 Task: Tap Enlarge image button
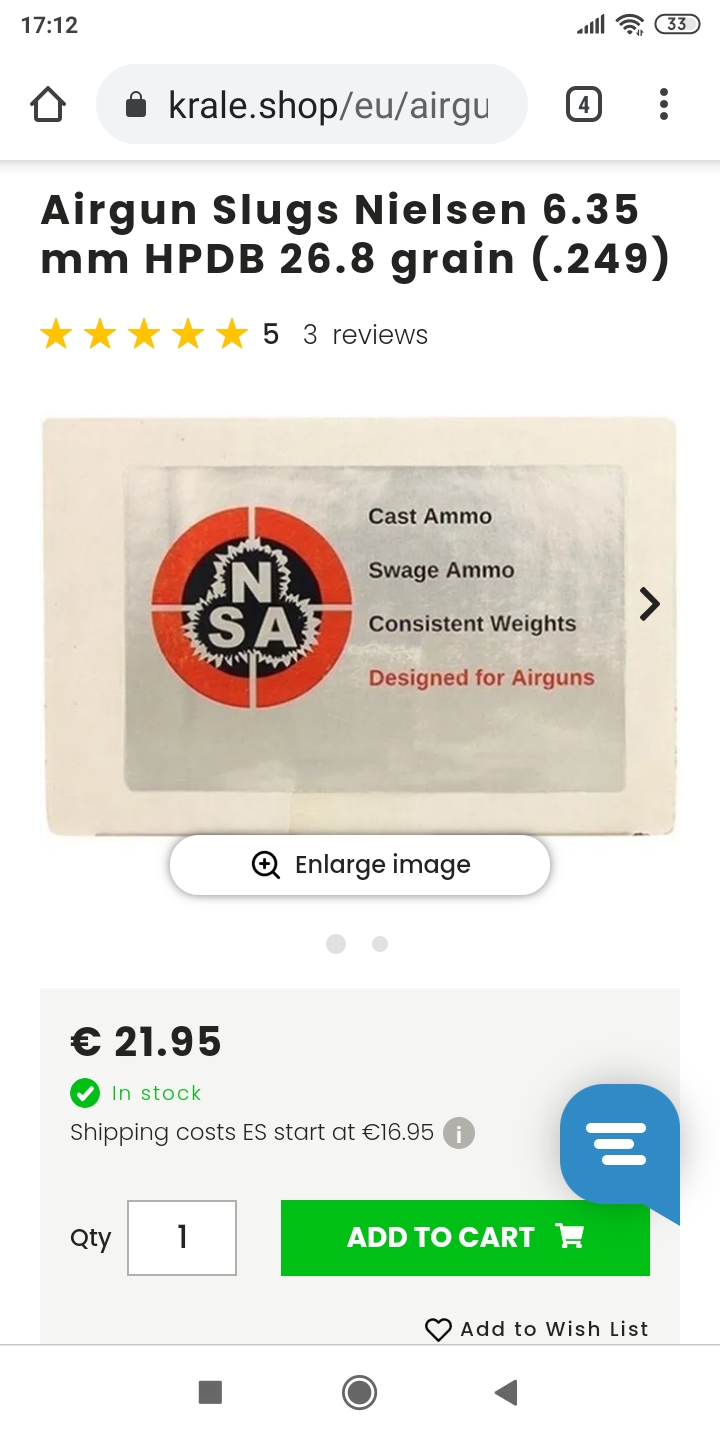click(360, 865)
